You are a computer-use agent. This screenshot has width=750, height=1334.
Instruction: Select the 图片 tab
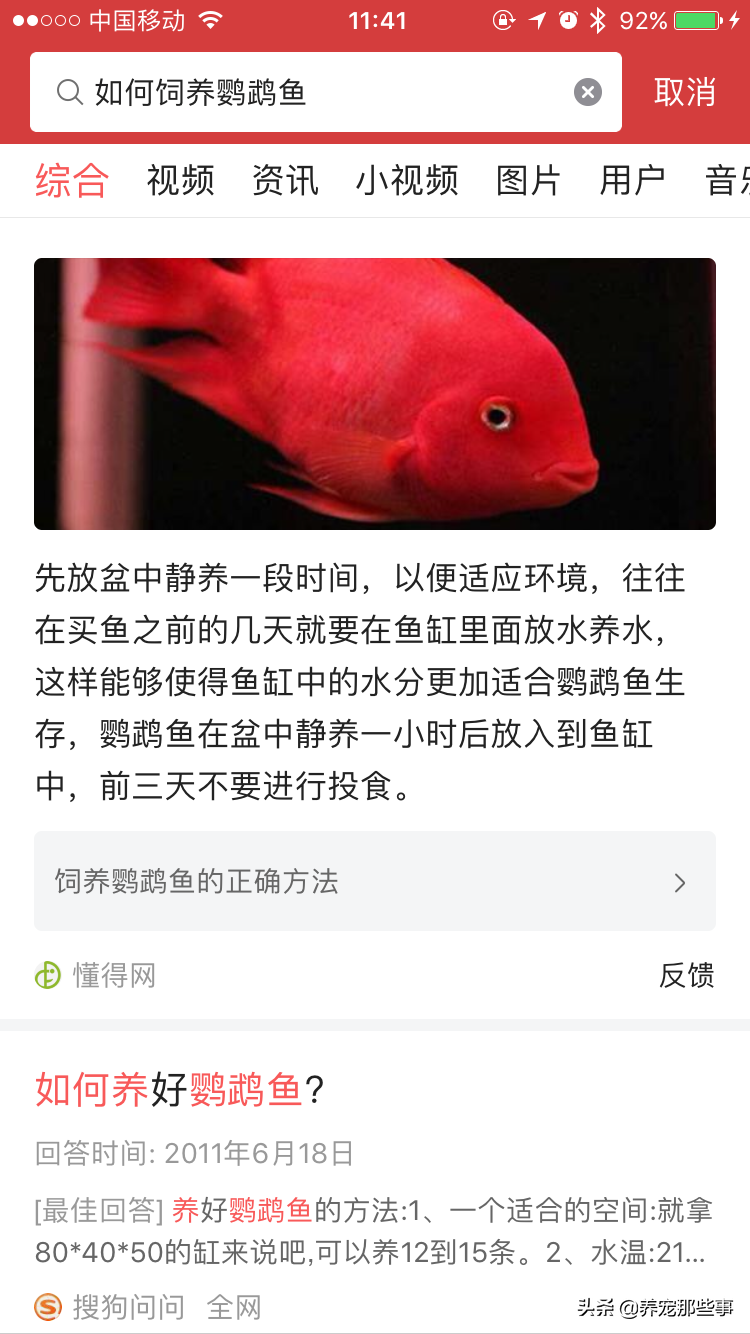click(x=528, y=181)
